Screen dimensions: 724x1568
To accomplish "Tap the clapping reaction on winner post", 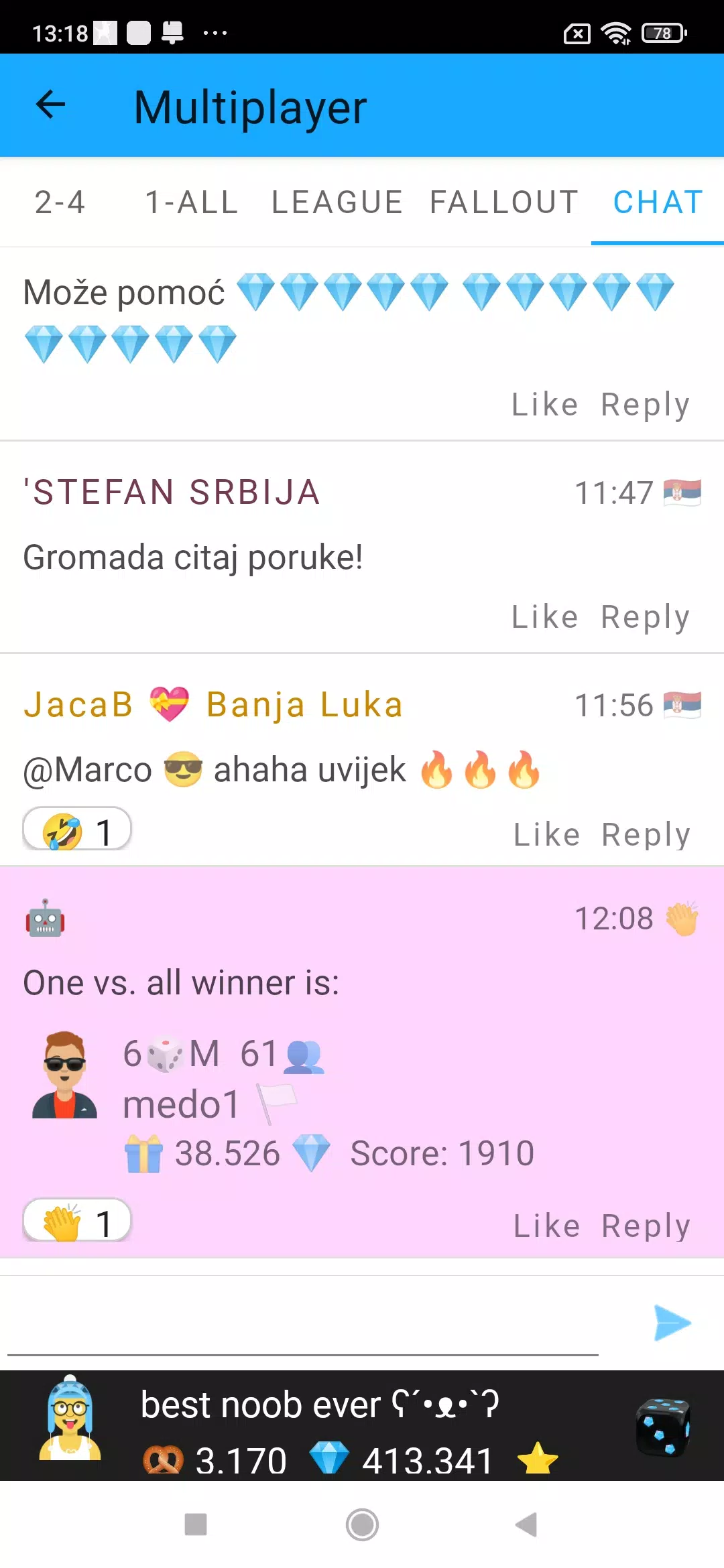I will (77, 1220).
